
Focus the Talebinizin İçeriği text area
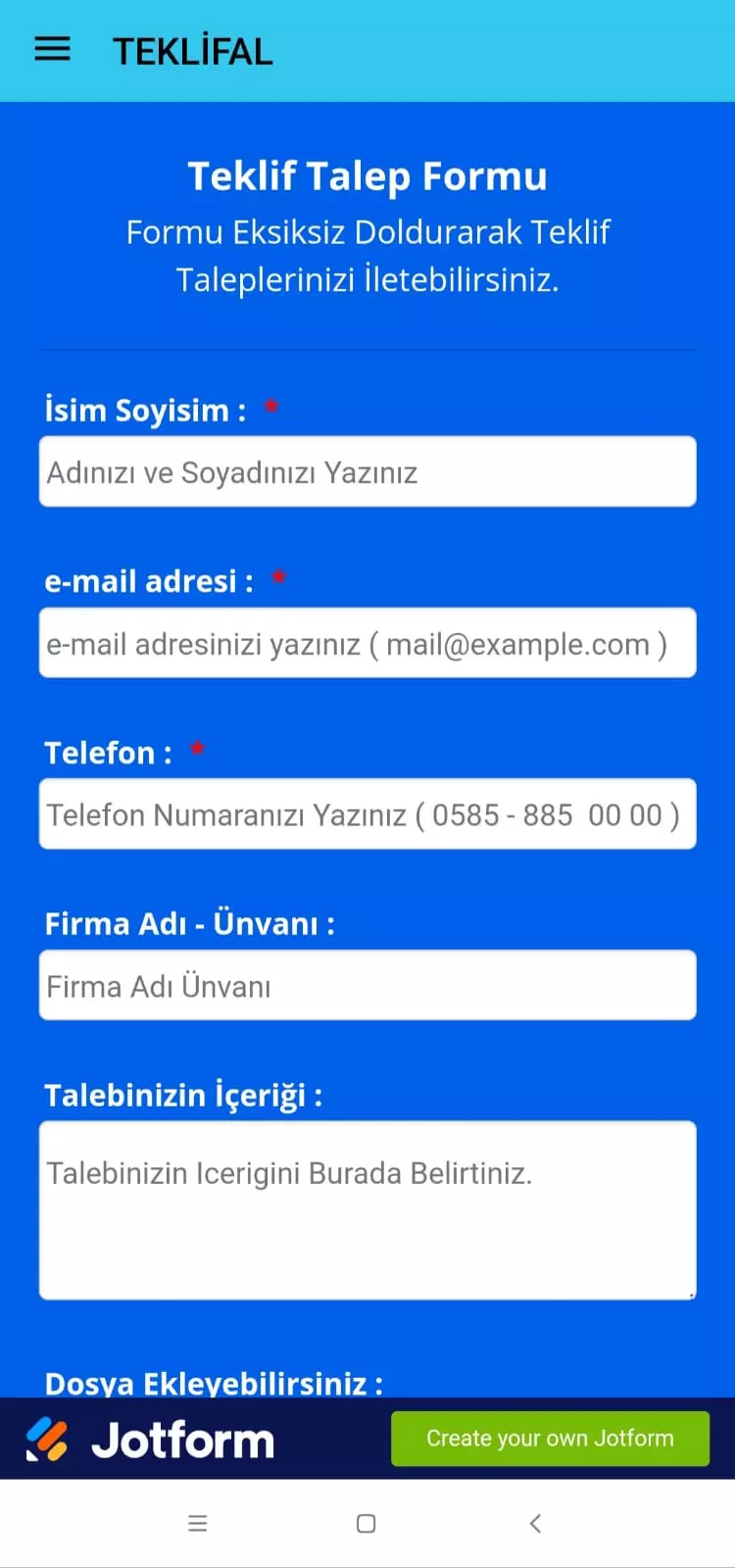coord(367,1210)
